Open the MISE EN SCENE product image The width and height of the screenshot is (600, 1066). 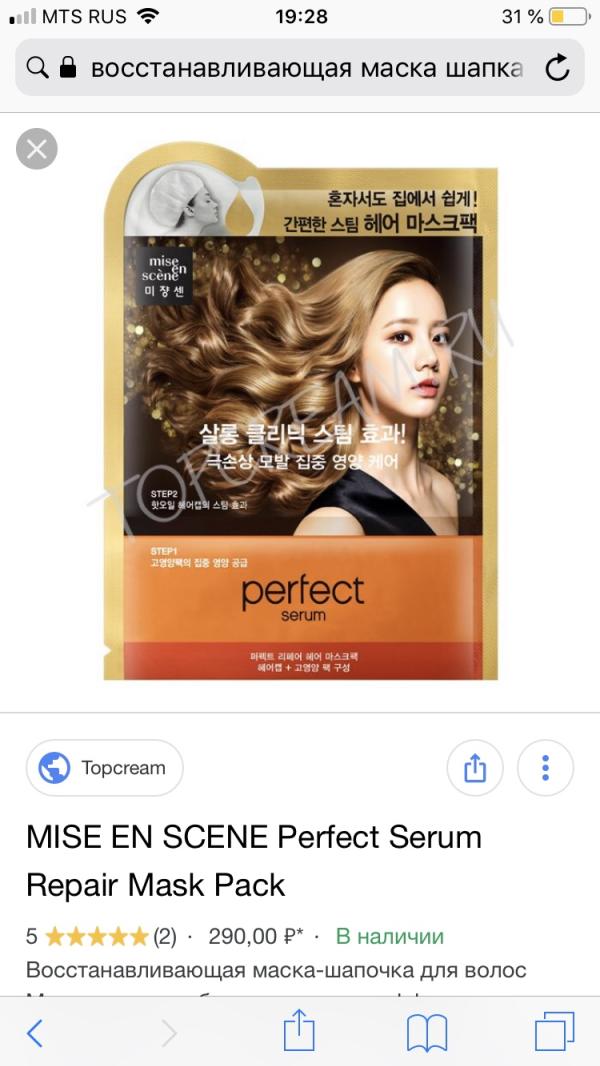pos(301,411)
